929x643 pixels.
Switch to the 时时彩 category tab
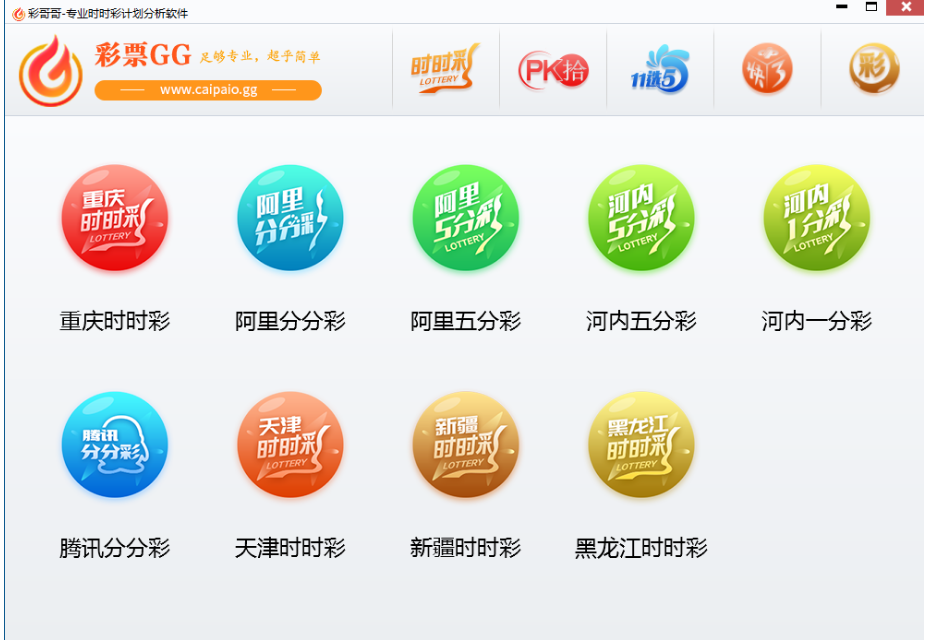445,70
